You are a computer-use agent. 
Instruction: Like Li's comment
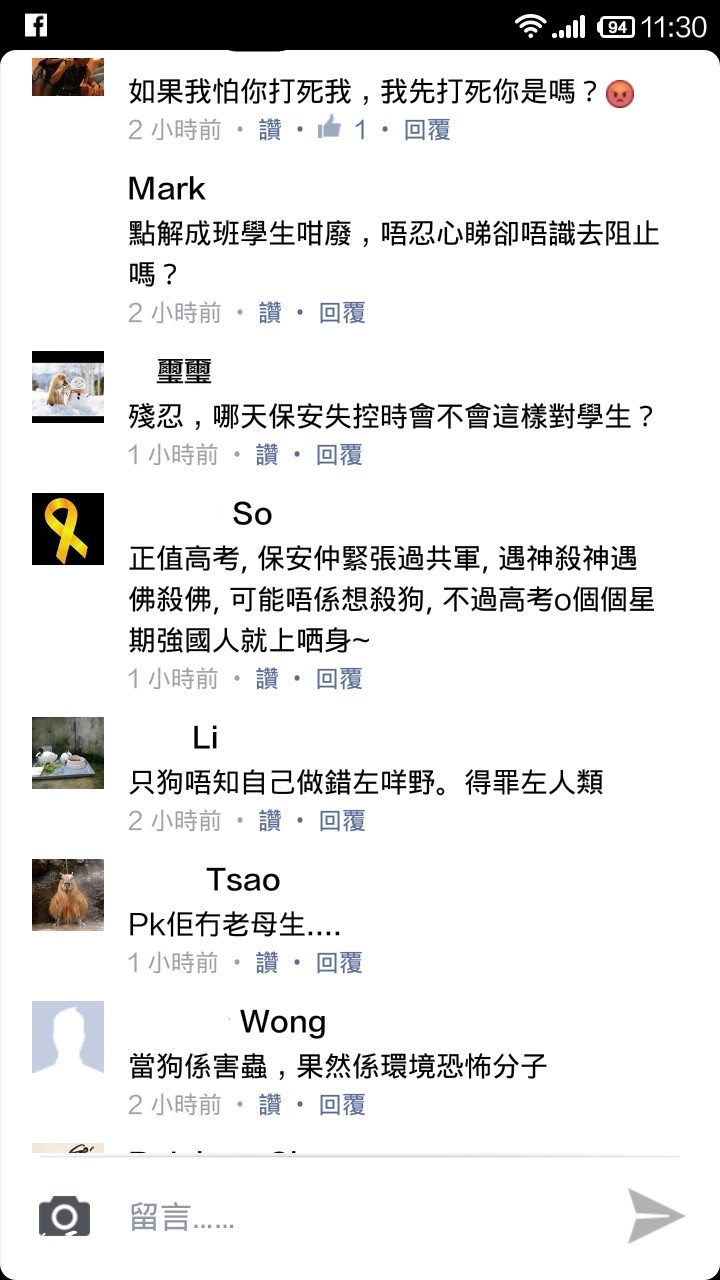coord(270,821)
